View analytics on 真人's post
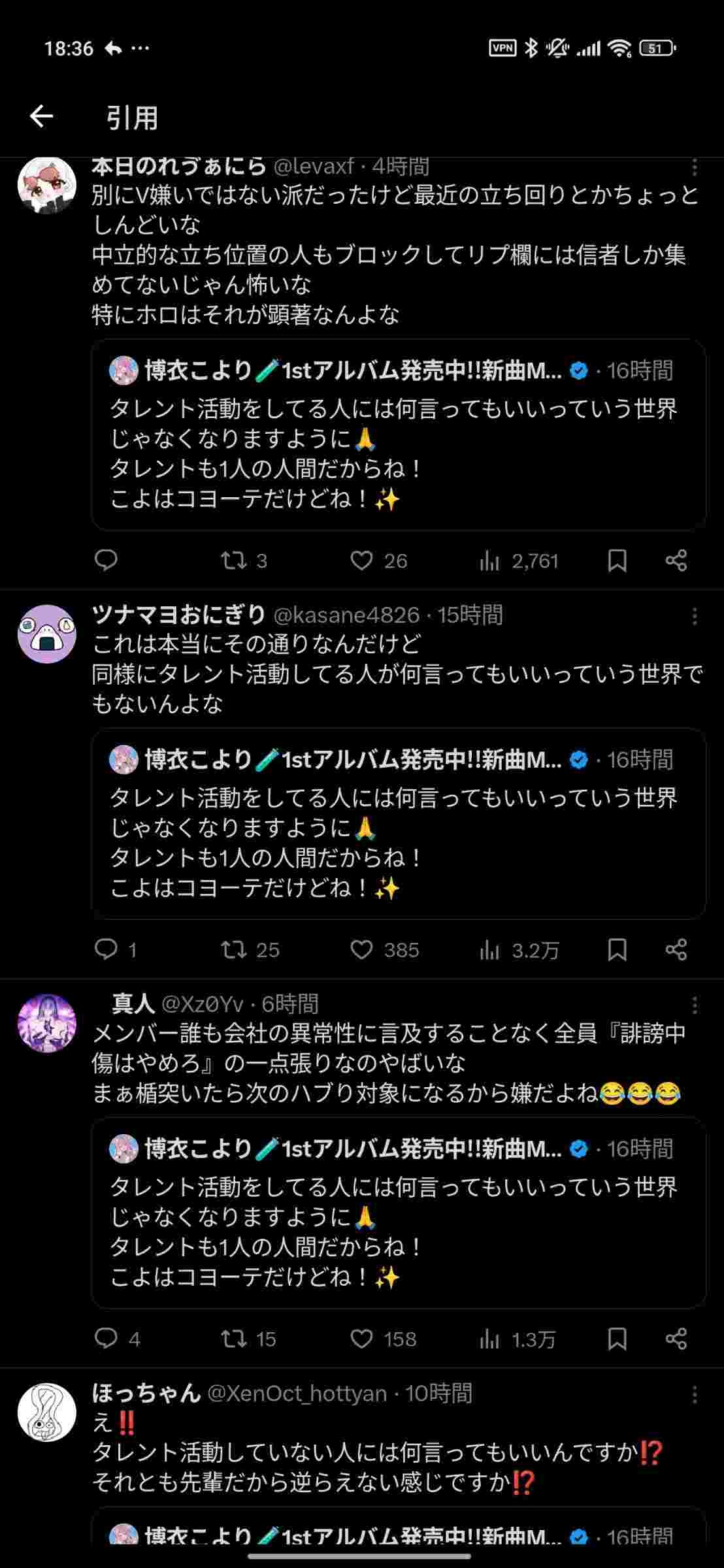Image resolution: width=724 pixels, height=1568 pixels. pyautogui.click(x=489, y=1339)
